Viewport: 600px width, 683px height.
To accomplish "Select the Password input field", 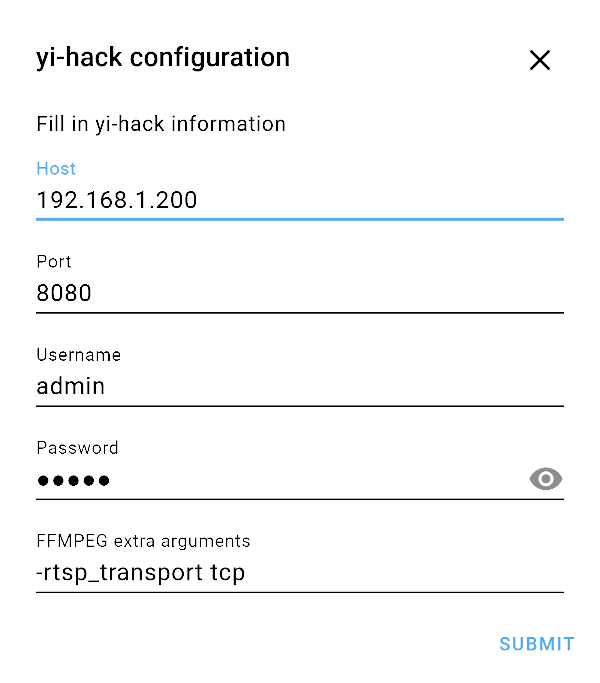I will pos(280,480).
